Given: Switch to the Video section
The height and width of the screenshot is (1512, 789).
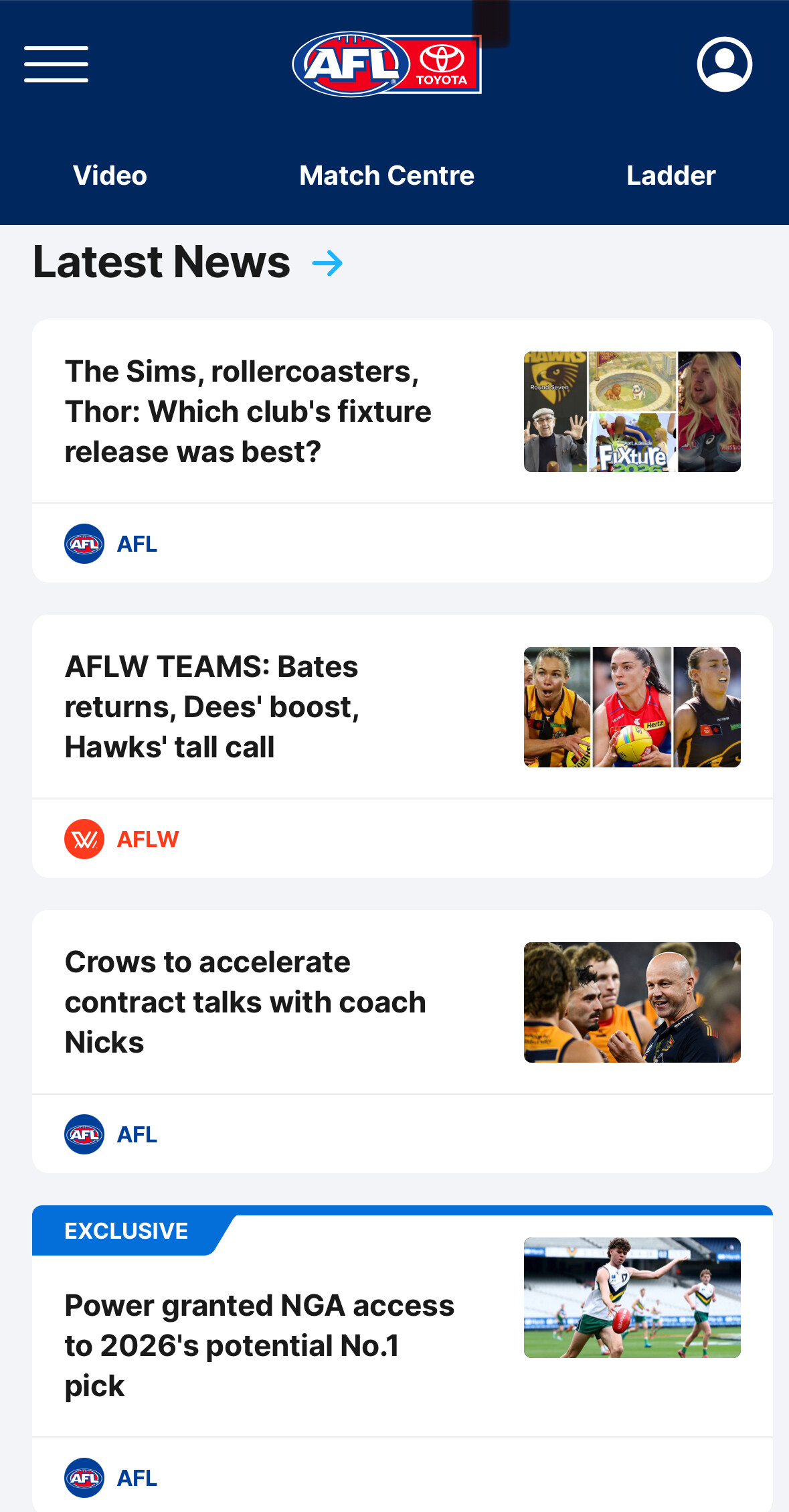Looking at the screenshot, I should (x=110, y=175).
